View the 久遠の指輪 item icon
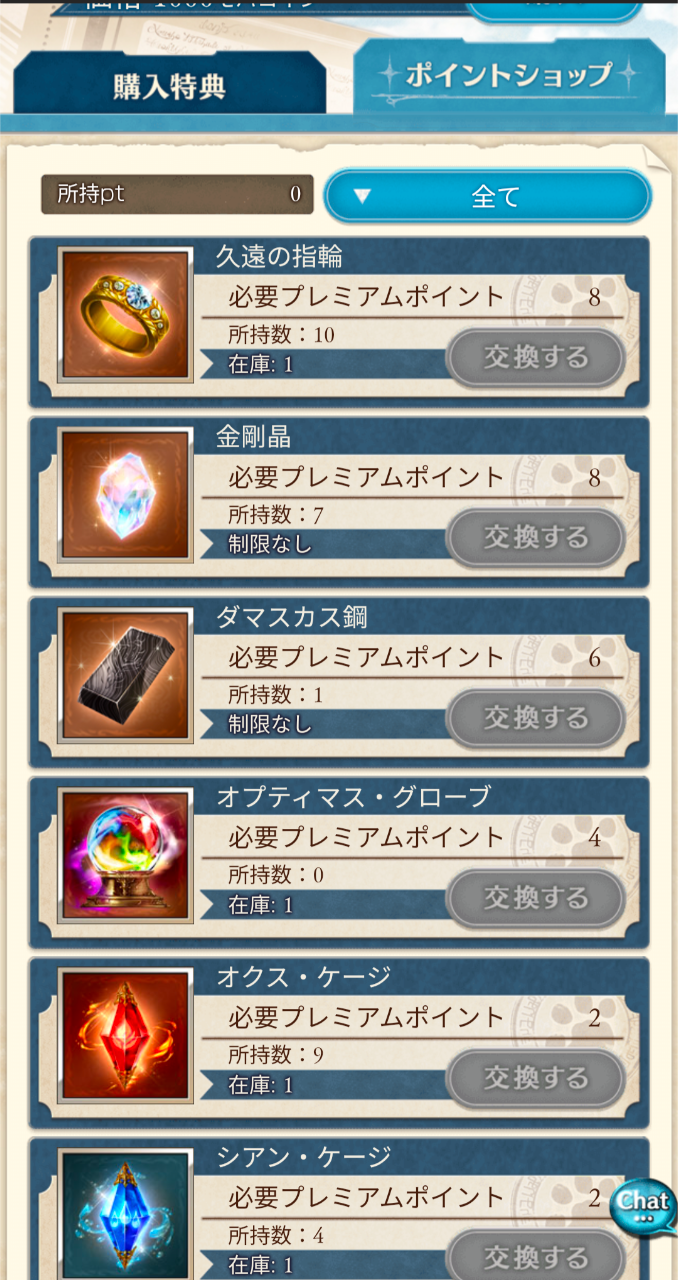This screenshot has height=1280, width=678. point(125,315)
